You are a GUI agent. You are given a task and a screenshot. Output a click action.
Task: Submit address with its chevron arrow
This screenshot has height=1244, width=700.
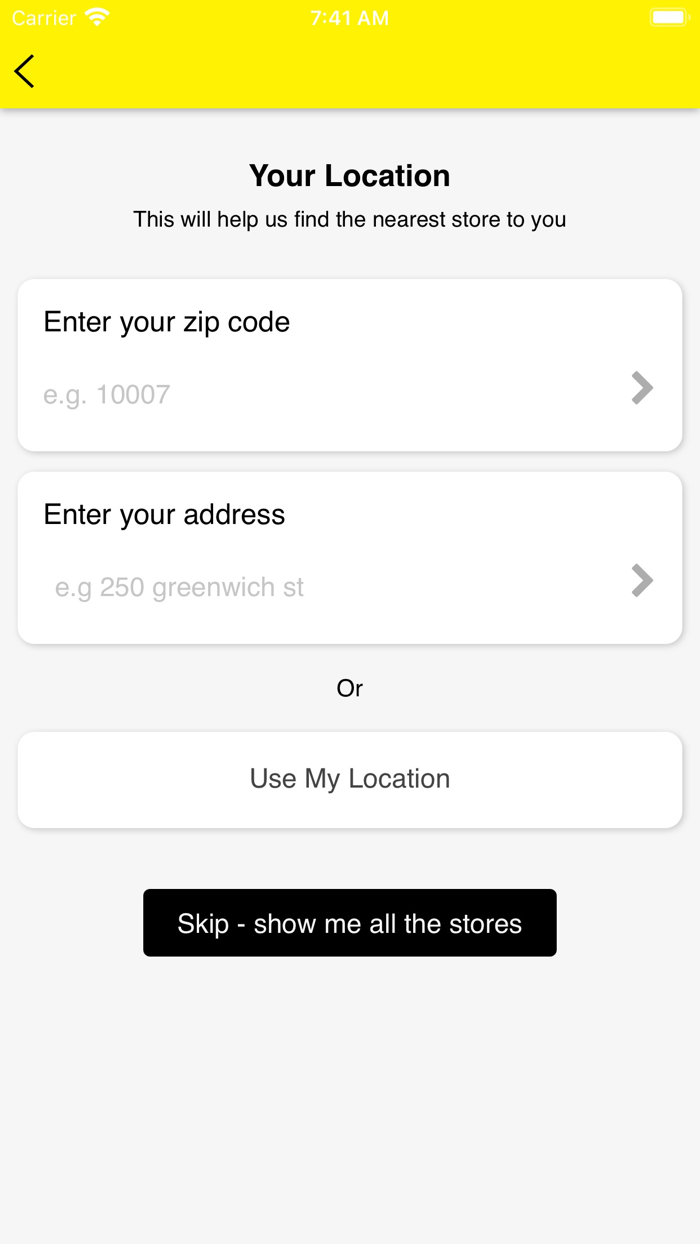[642, 581]
